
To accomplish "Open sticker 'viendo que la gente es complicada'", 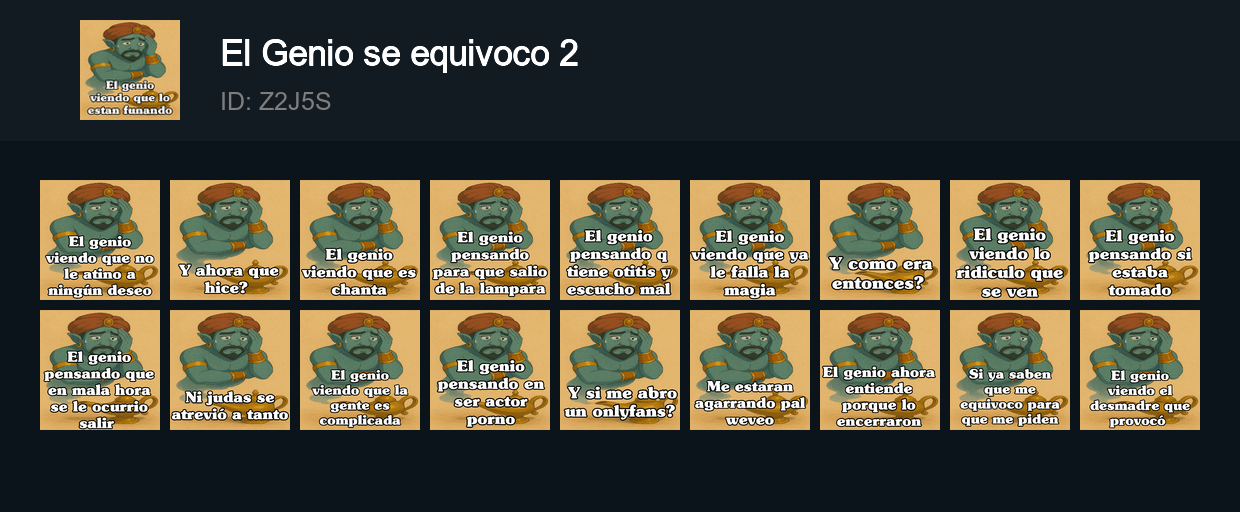I will pyautogui.click(x=360, y=370).
